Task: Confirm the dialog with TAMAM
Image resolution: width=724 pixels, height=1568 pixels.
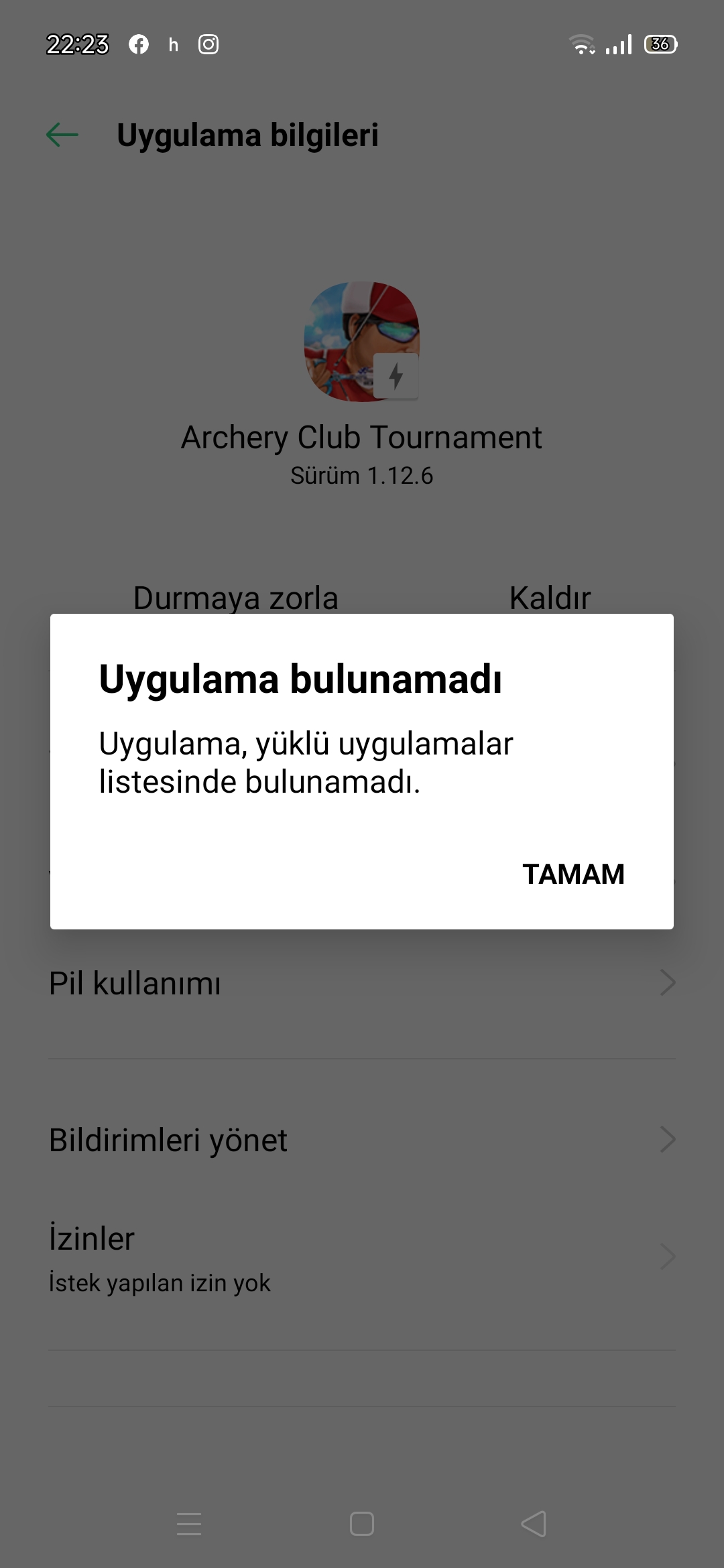Action: tap(573, 874)
